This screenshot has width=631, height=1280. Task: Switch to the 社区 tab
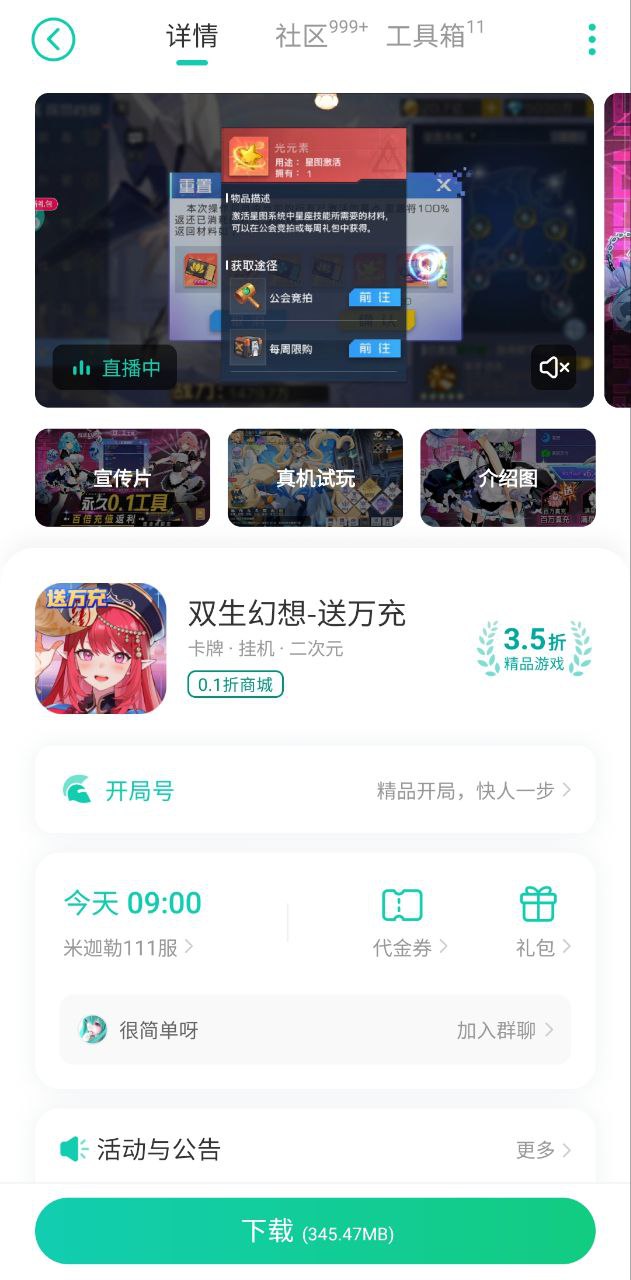[x=304, y=37]
